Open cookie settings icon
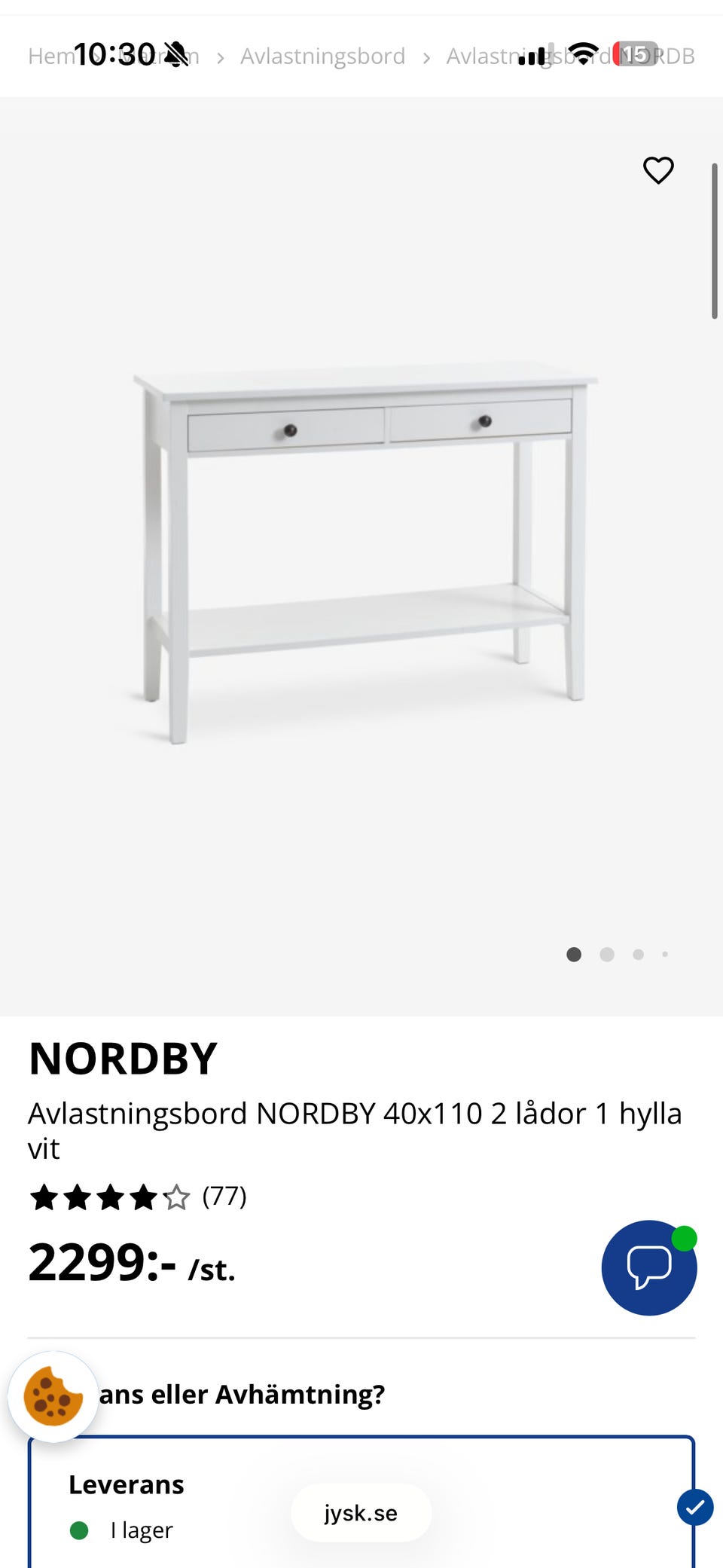Screen dimensions: 723x1568 [53, 1396]
